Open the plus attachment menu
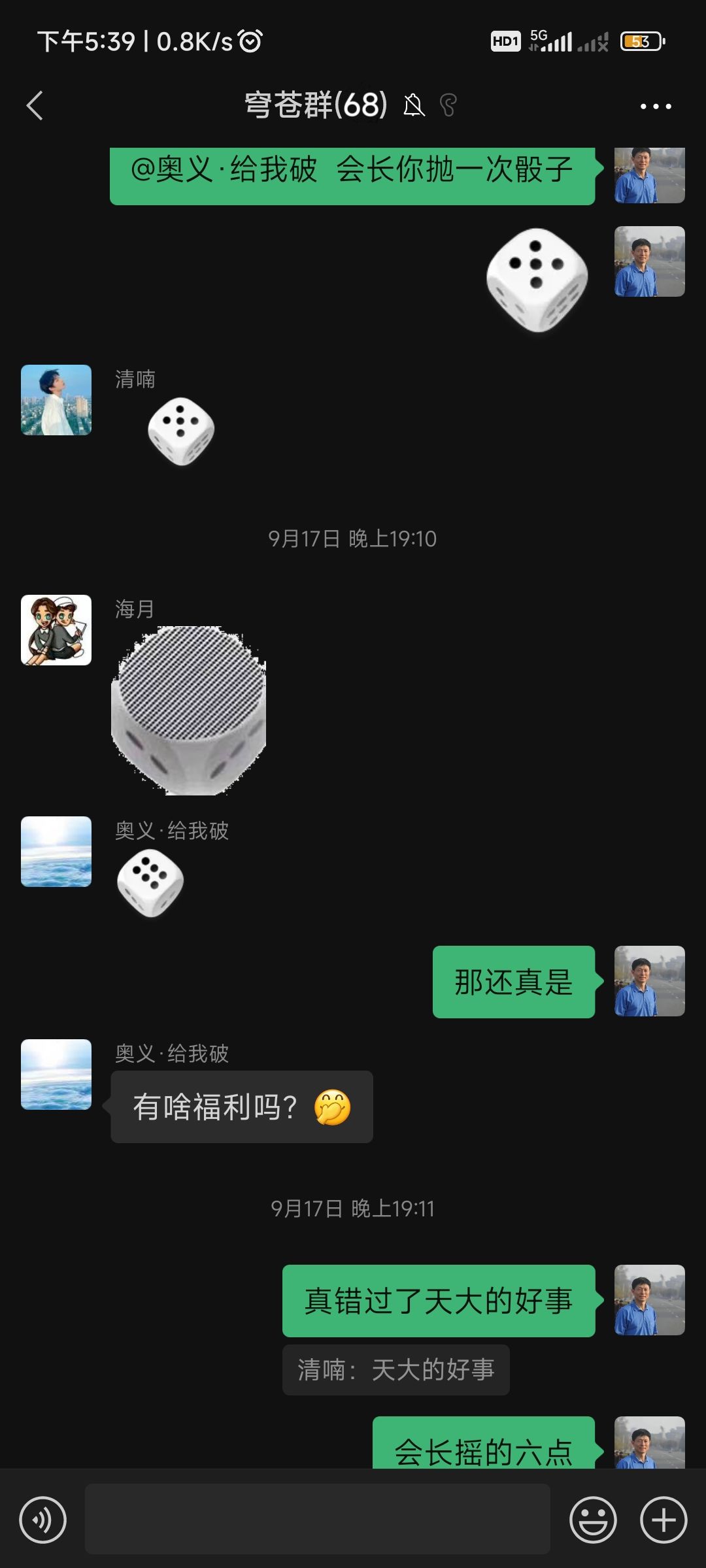The height and width of the screenshot is (1568, 706). coord(663,1520)
